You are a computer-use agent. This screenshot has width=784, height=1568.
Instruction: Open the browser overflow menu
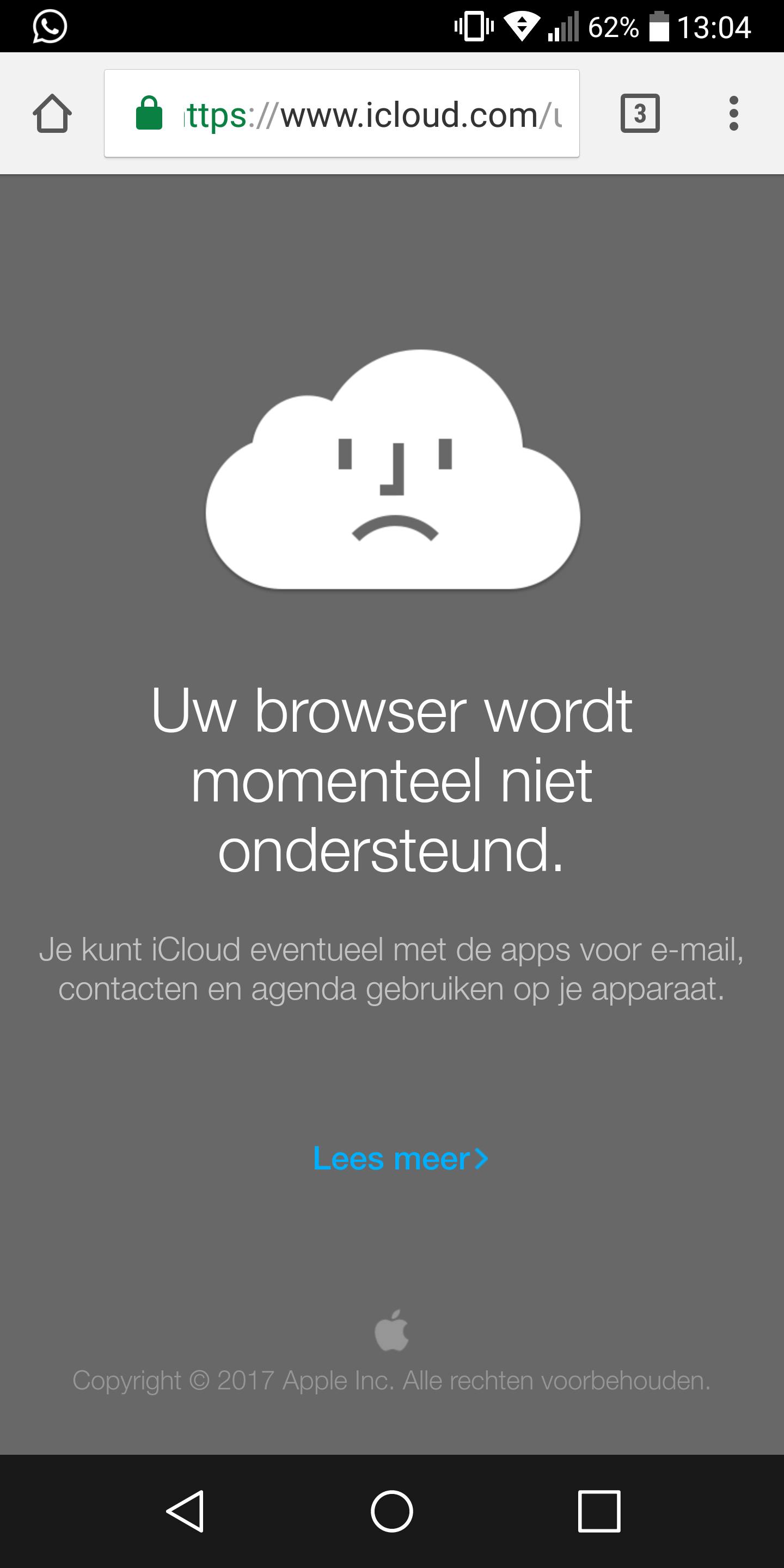pos(733,113)
